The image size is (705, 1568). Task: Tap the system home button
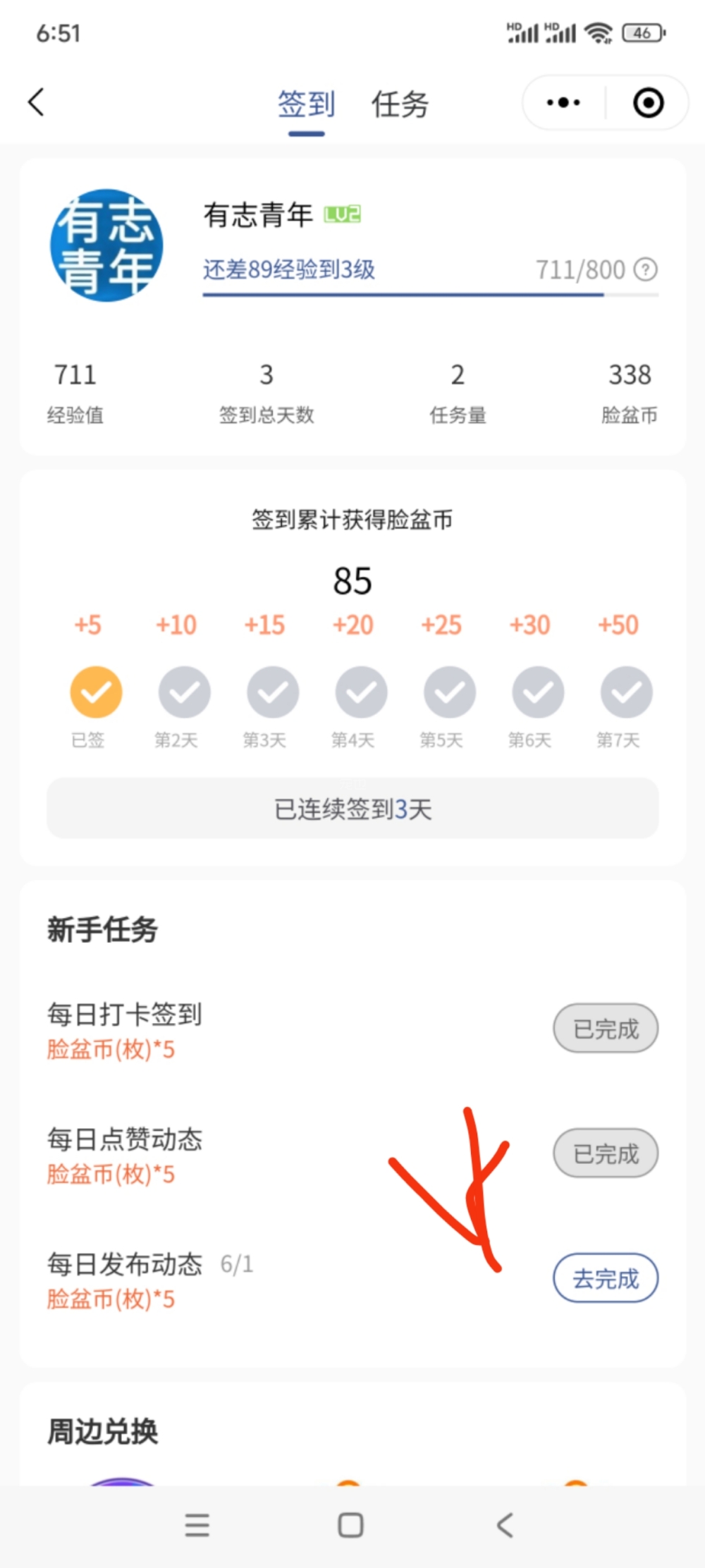[x=350, y=1525]
